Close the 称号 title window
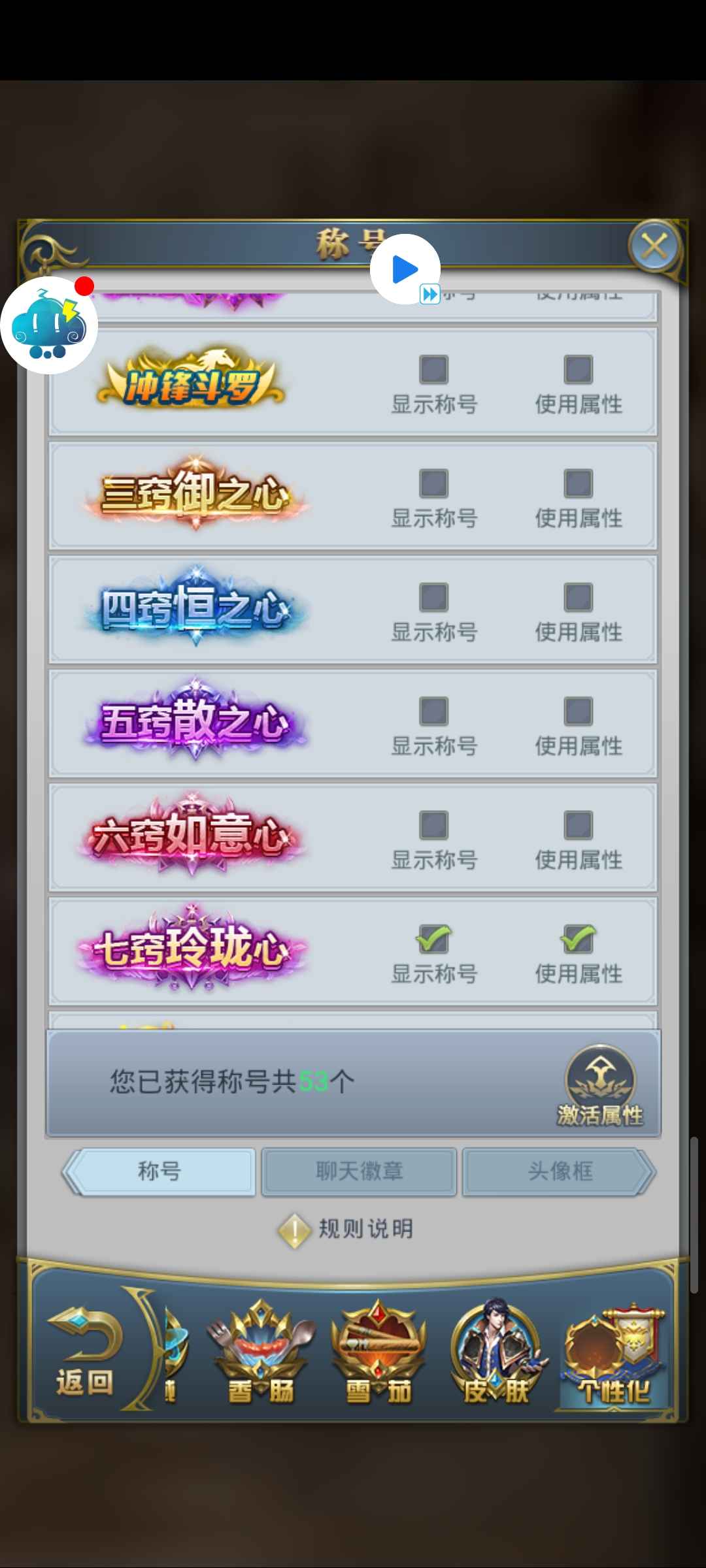Viewport: 706px width, 1568px height. point(654,247)
